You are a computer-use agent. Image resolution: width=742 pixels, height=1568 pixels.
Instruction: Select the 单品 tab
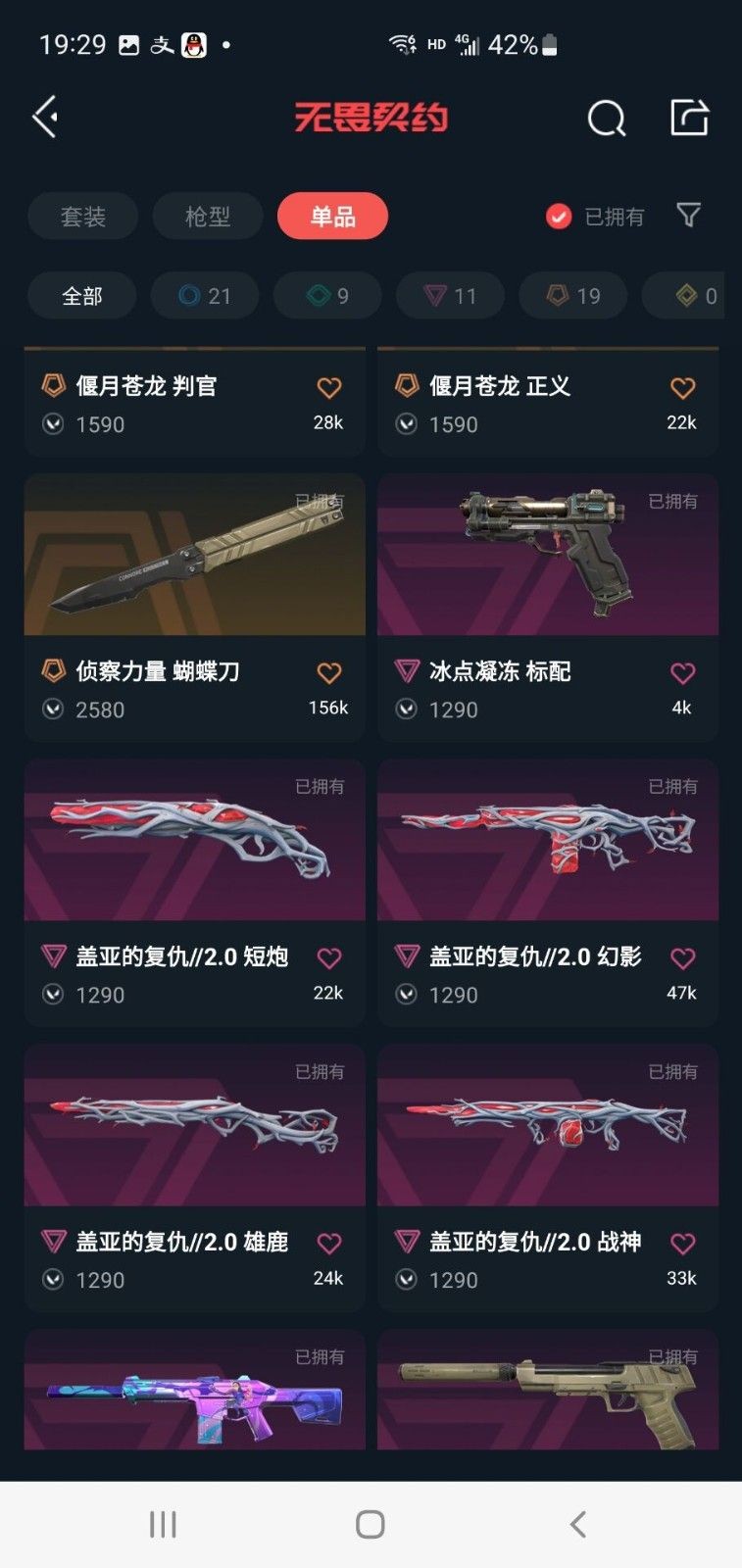(332, 217)
